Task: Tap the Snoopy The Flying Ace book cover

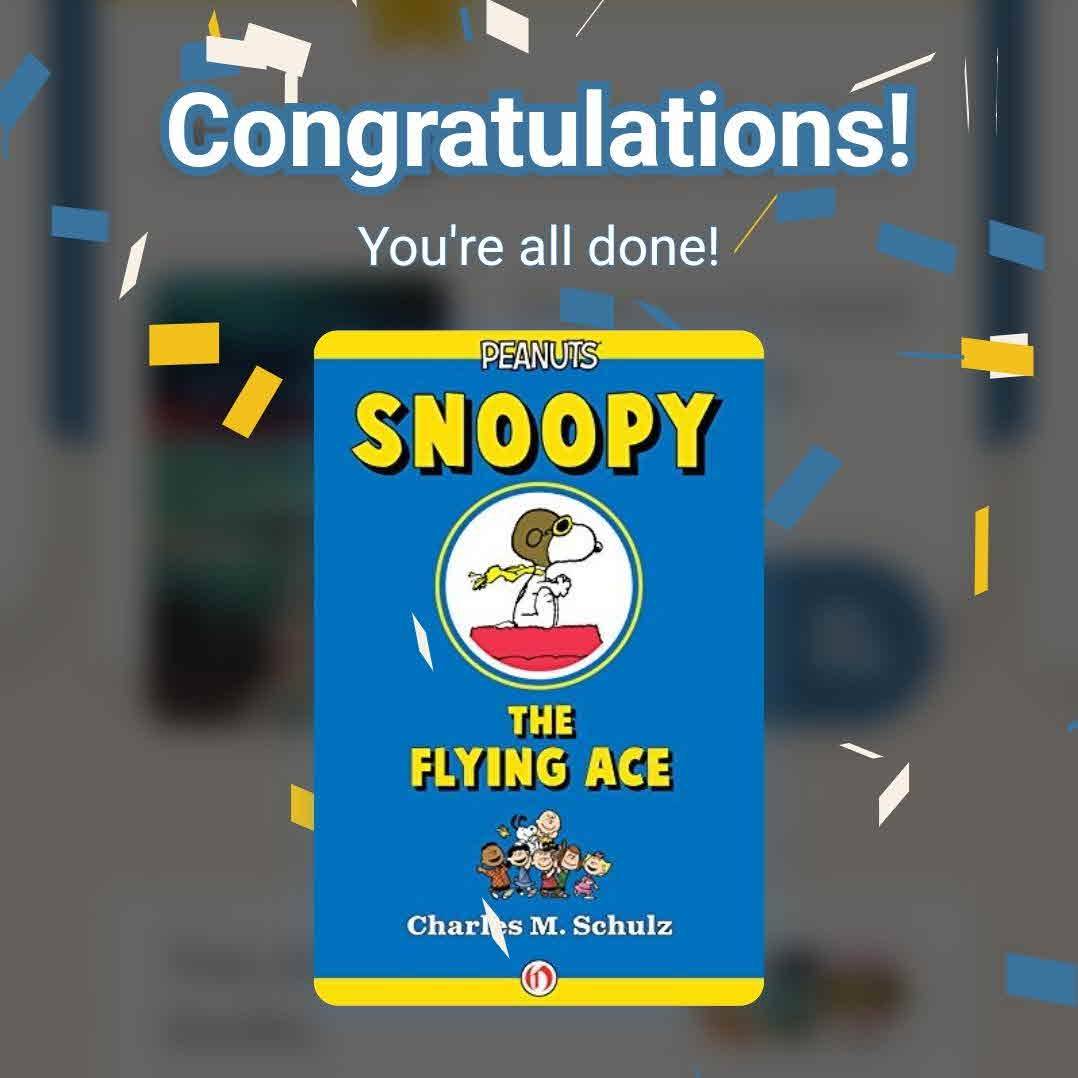Action: pos(539,667)
